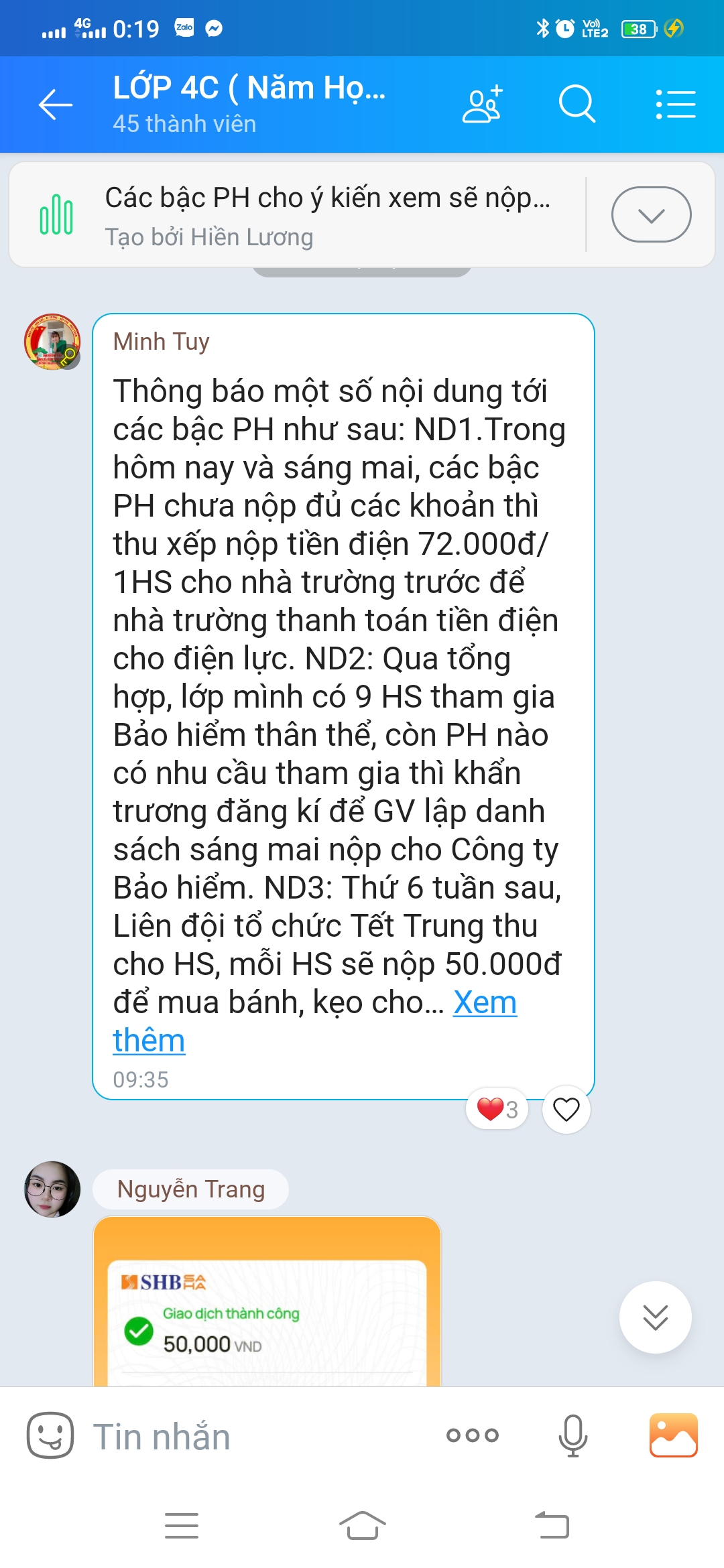
Task: Open the sticker and emoji picker
Action: [50, 1435]
